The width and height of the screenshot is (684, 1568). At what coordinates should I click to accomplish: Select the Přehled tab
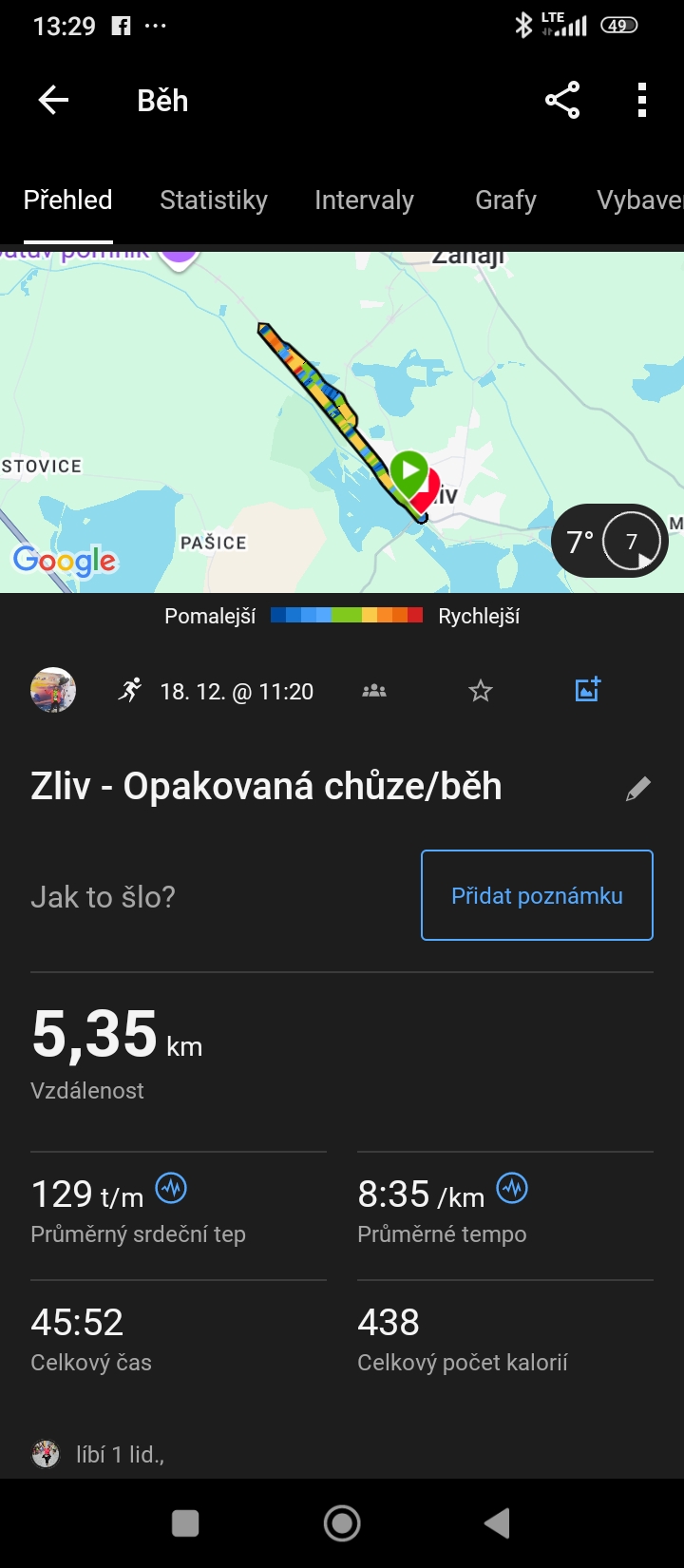coord(67,200)
